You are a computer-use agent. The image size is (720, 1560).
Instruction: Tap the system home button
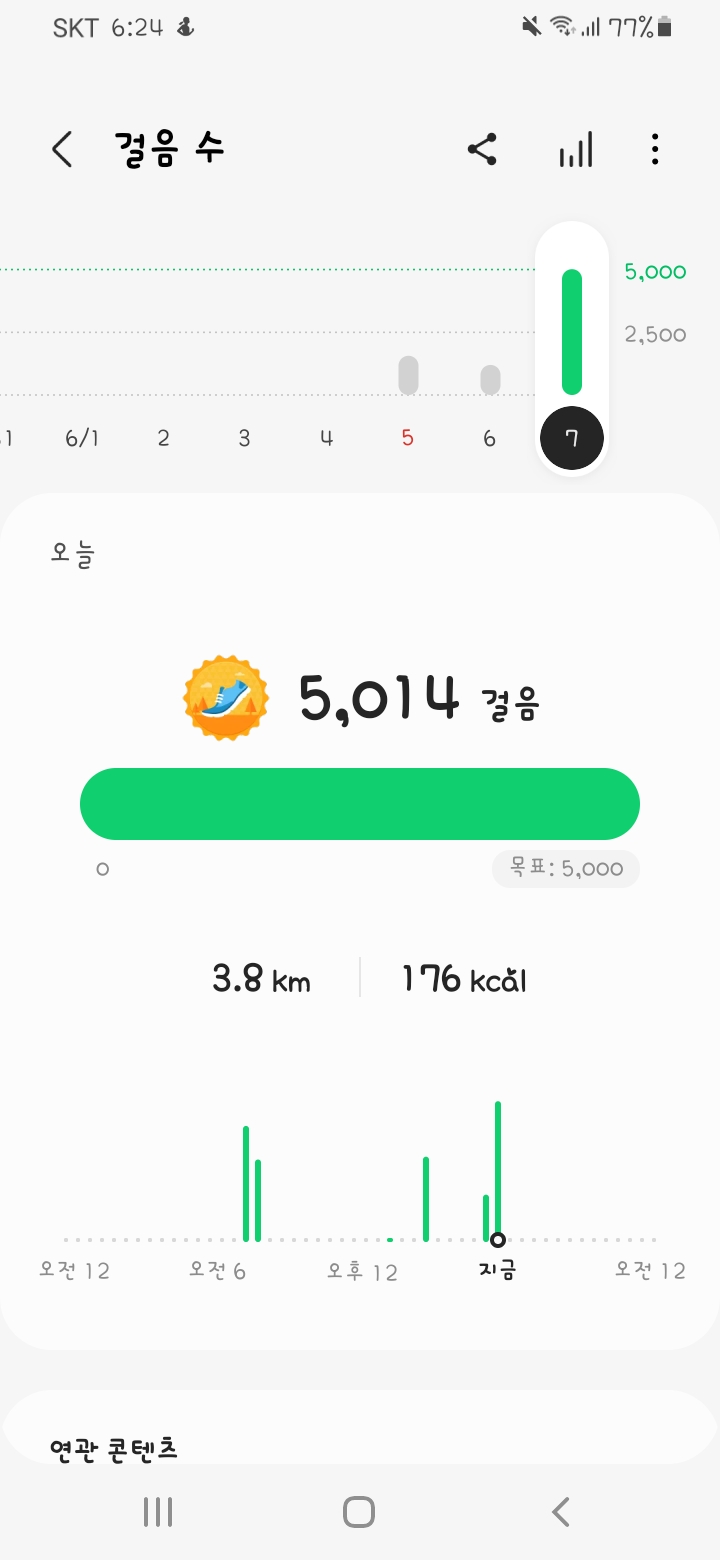point(358,1511)
